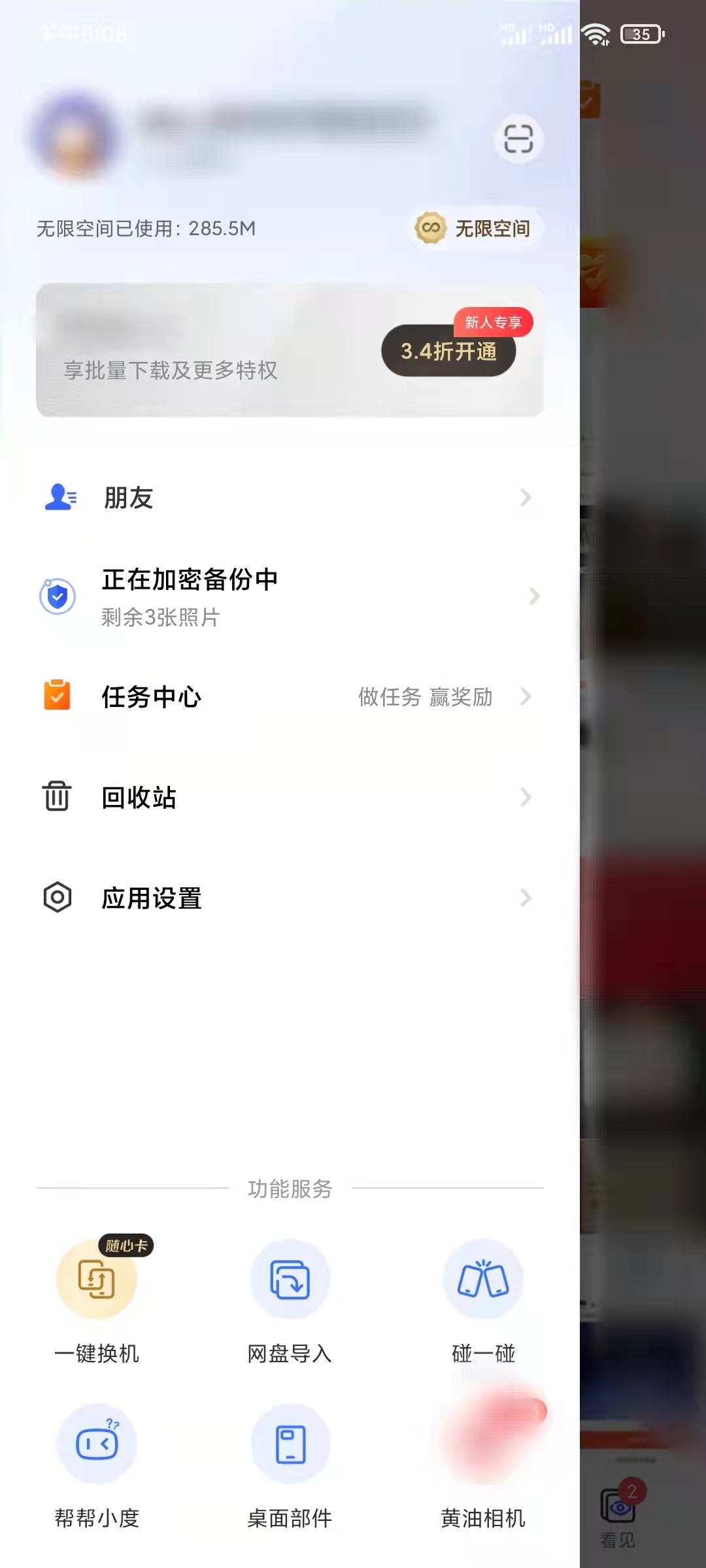
Task: Check the 无限空间已使用 storage usage indicator
Action: [x=145, y=229]
